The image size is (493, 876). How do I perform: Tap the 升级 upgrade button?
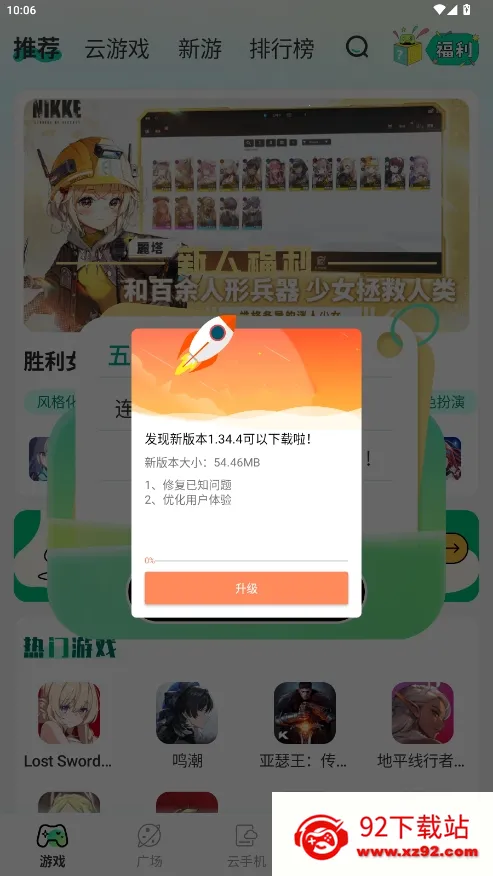pos(246,588)
